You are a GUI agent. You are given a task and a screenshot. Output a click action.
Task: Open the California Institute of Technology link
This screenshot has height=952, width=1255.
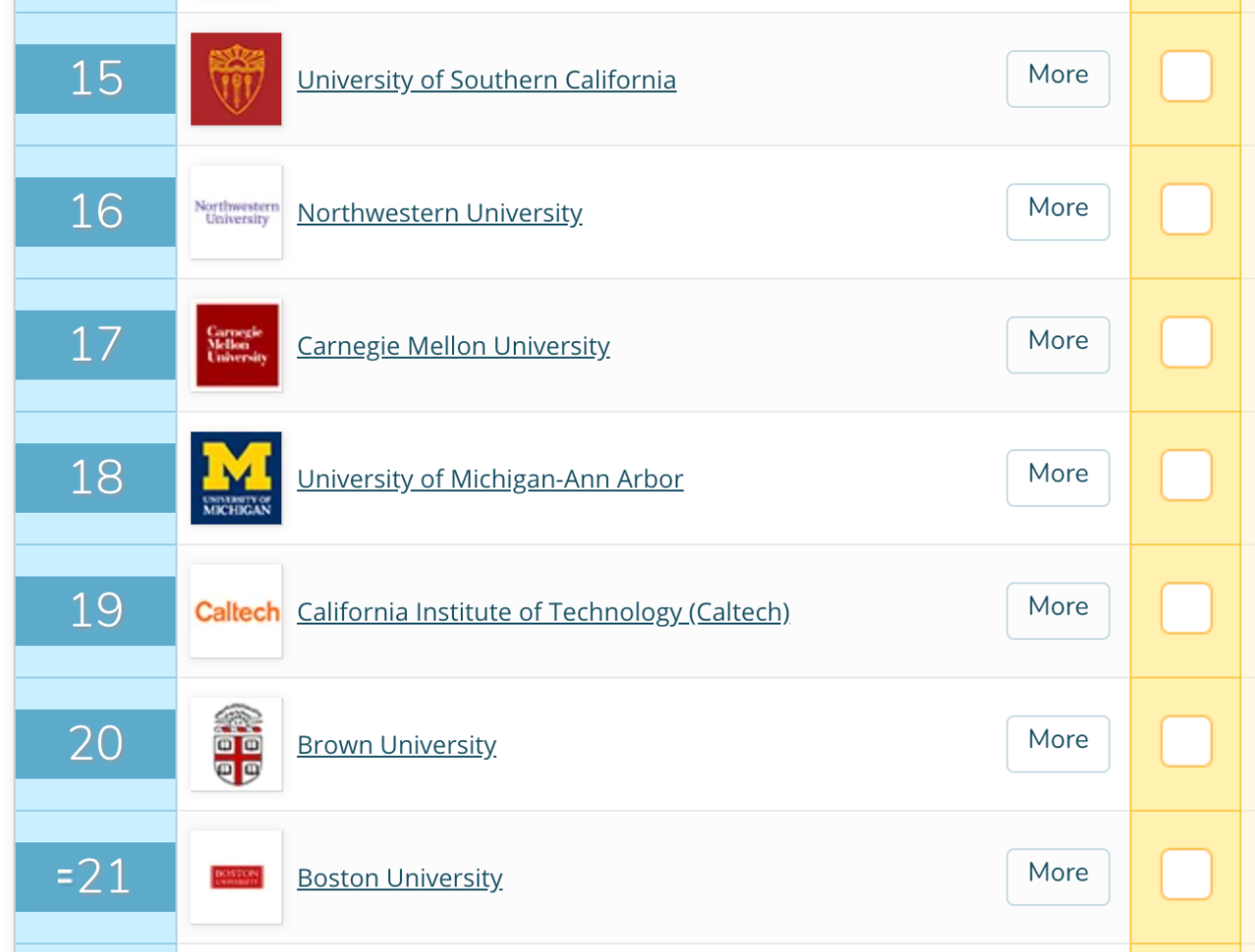point(542,612)
